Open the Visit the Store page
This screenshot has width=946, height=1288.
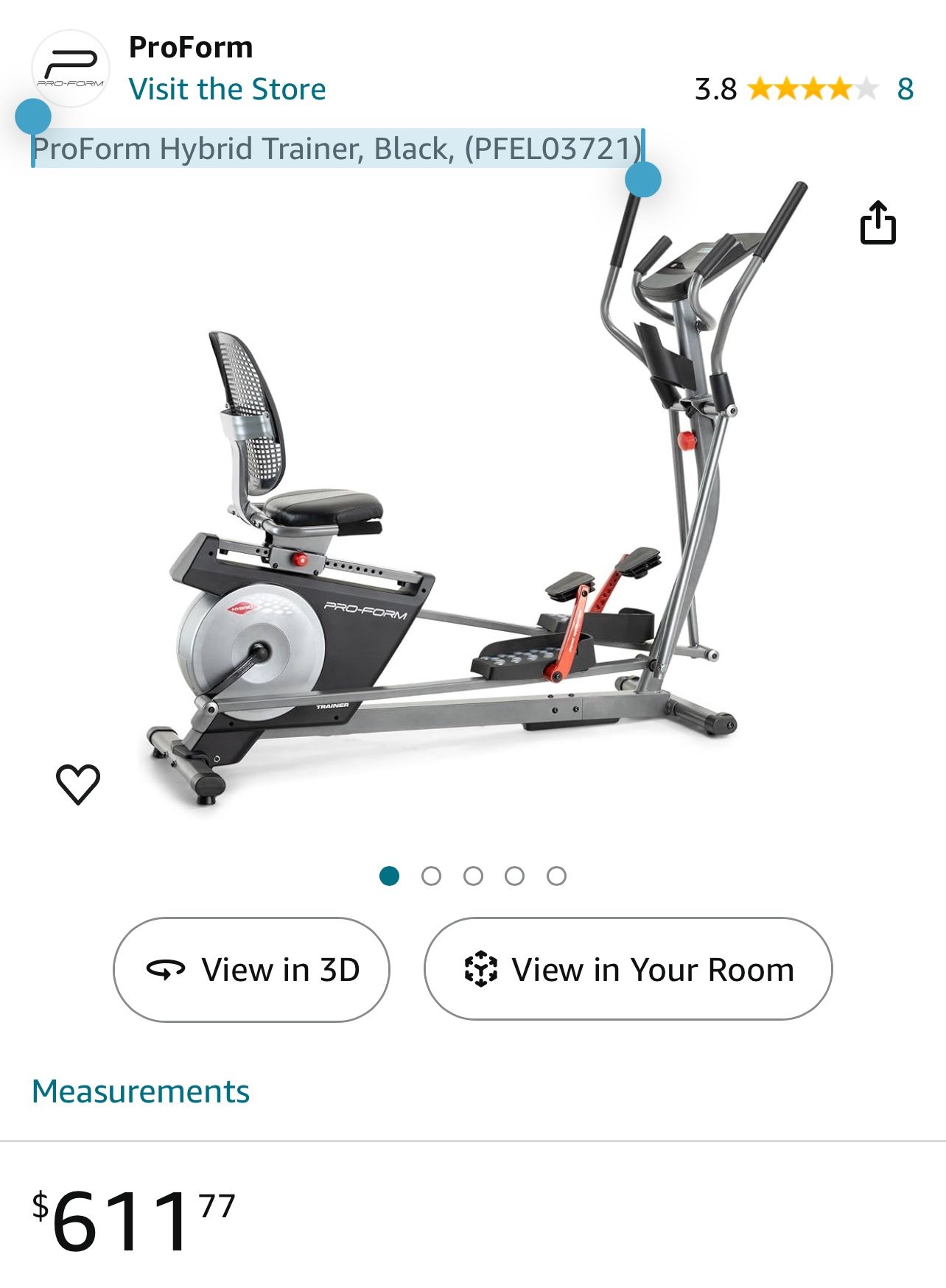point(228,89)
